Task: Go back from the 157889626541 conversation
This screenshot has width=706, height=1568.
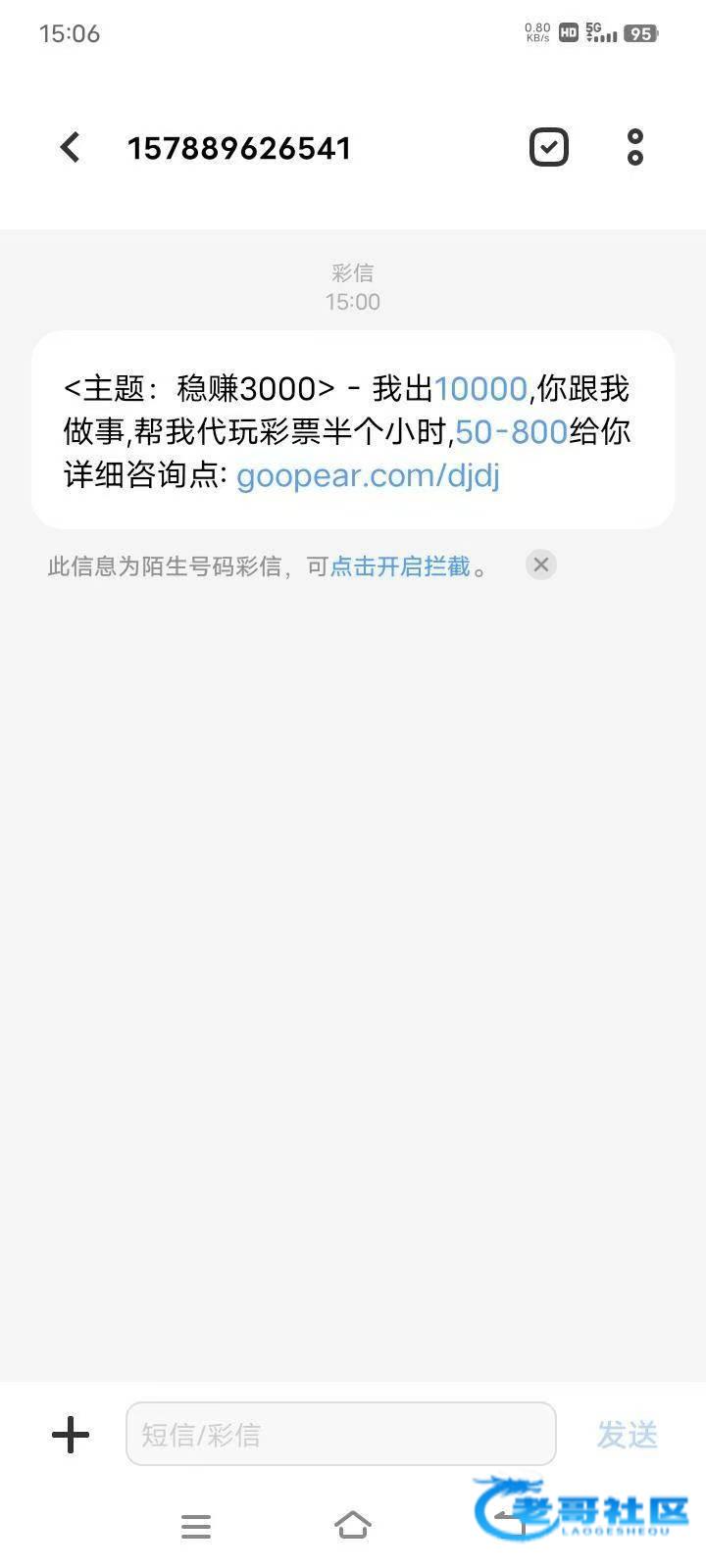Action: click(x=70, y=148)
